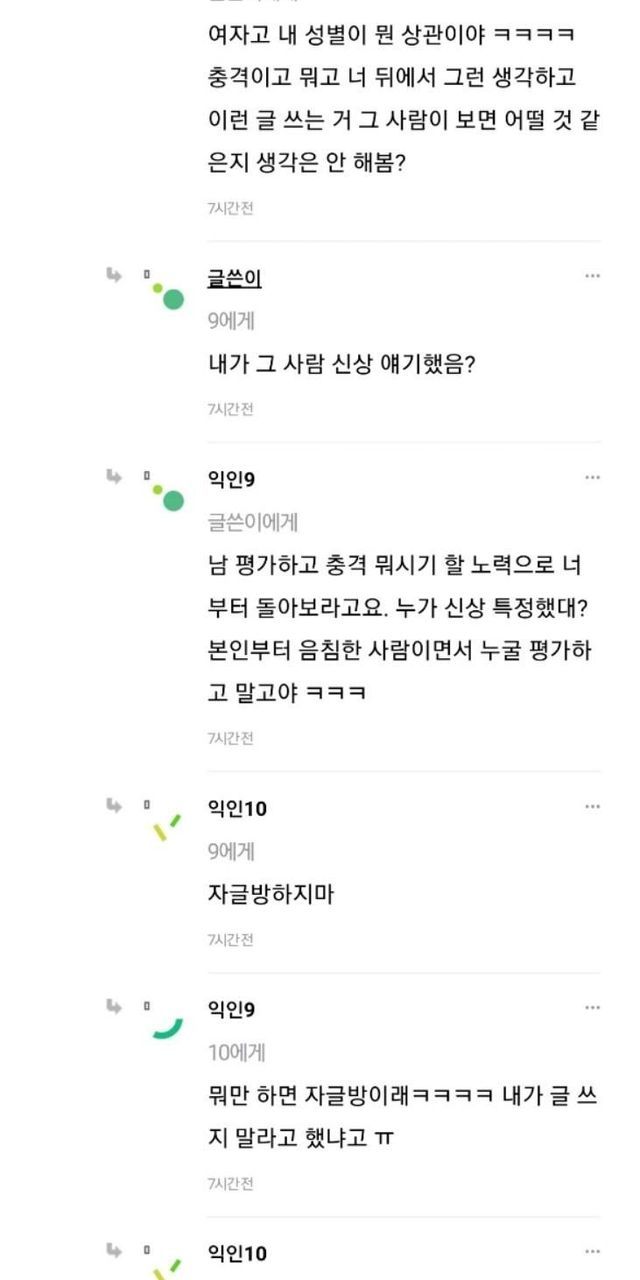The height and width of the screenshot is (1280, 640).
Task: Open options for 익인10's 자글방하지마 comment
Action: pos(592,806)
